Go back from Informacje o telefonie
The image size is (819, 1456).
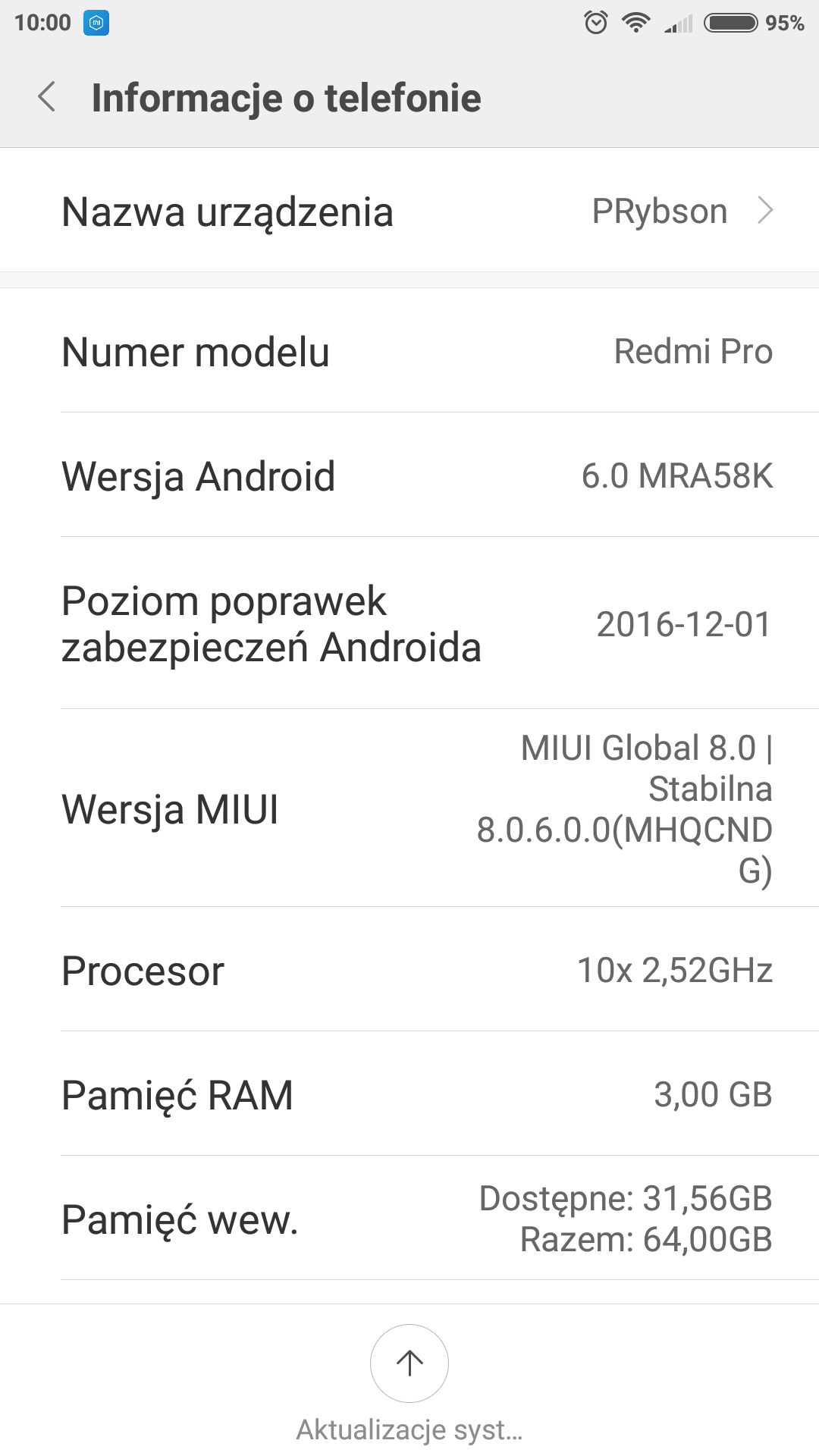(47, 97)
